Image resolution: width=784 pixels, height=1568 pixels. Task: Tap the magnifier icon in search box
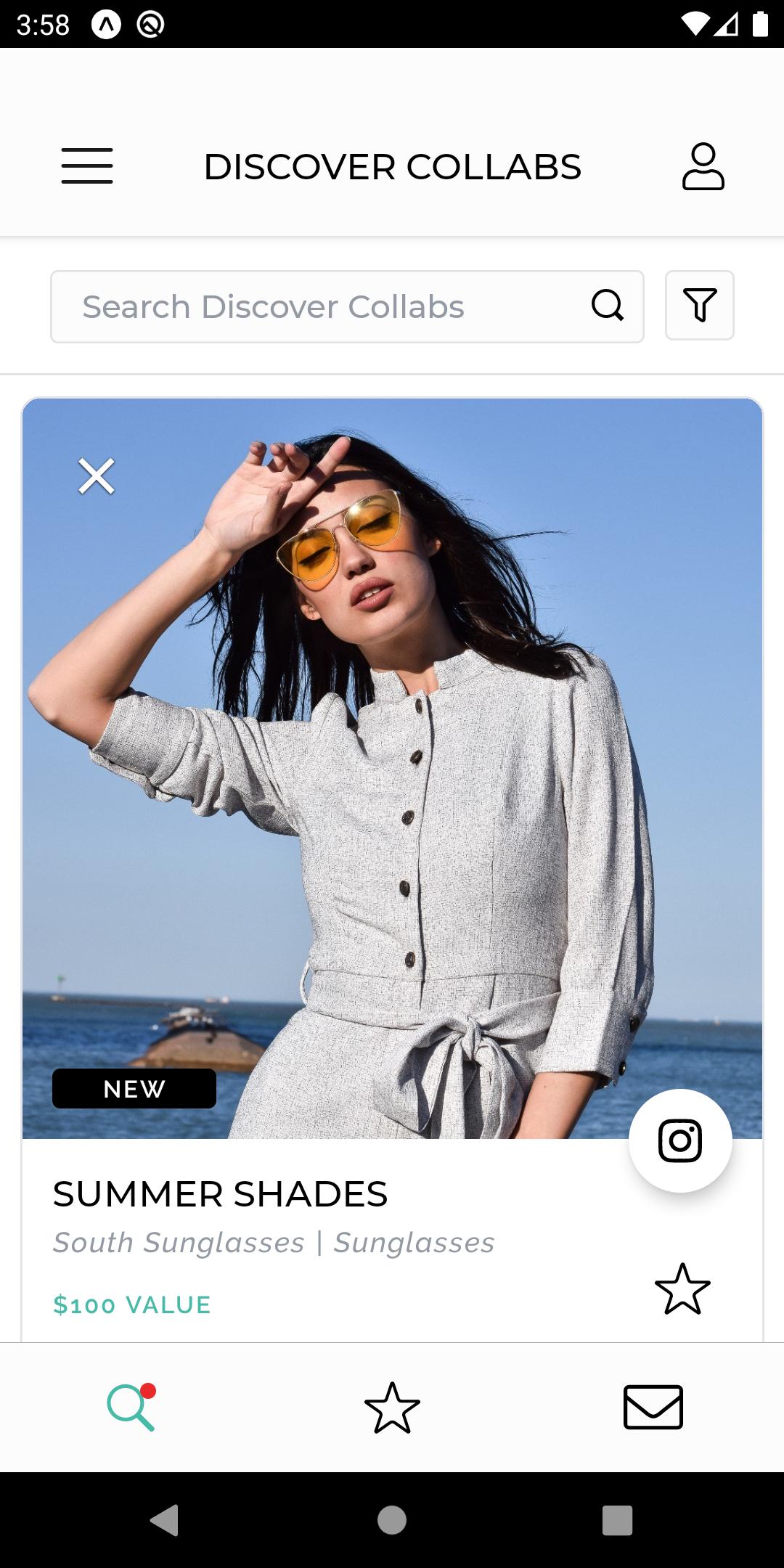[x=608, y=306]
